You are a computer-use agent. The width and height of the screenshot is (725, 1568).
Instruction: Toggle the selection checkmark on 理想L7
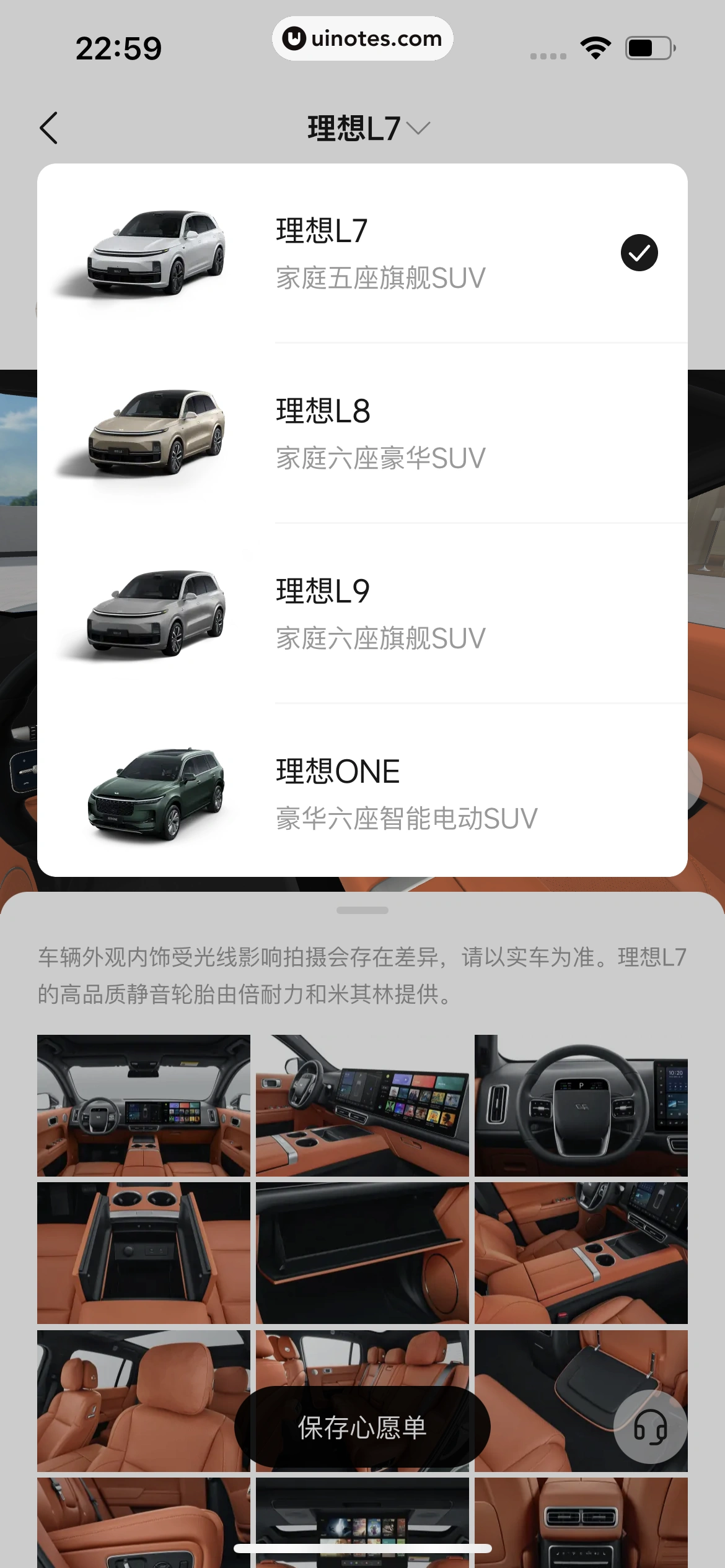pyautogui.click(x=639, y=252)
